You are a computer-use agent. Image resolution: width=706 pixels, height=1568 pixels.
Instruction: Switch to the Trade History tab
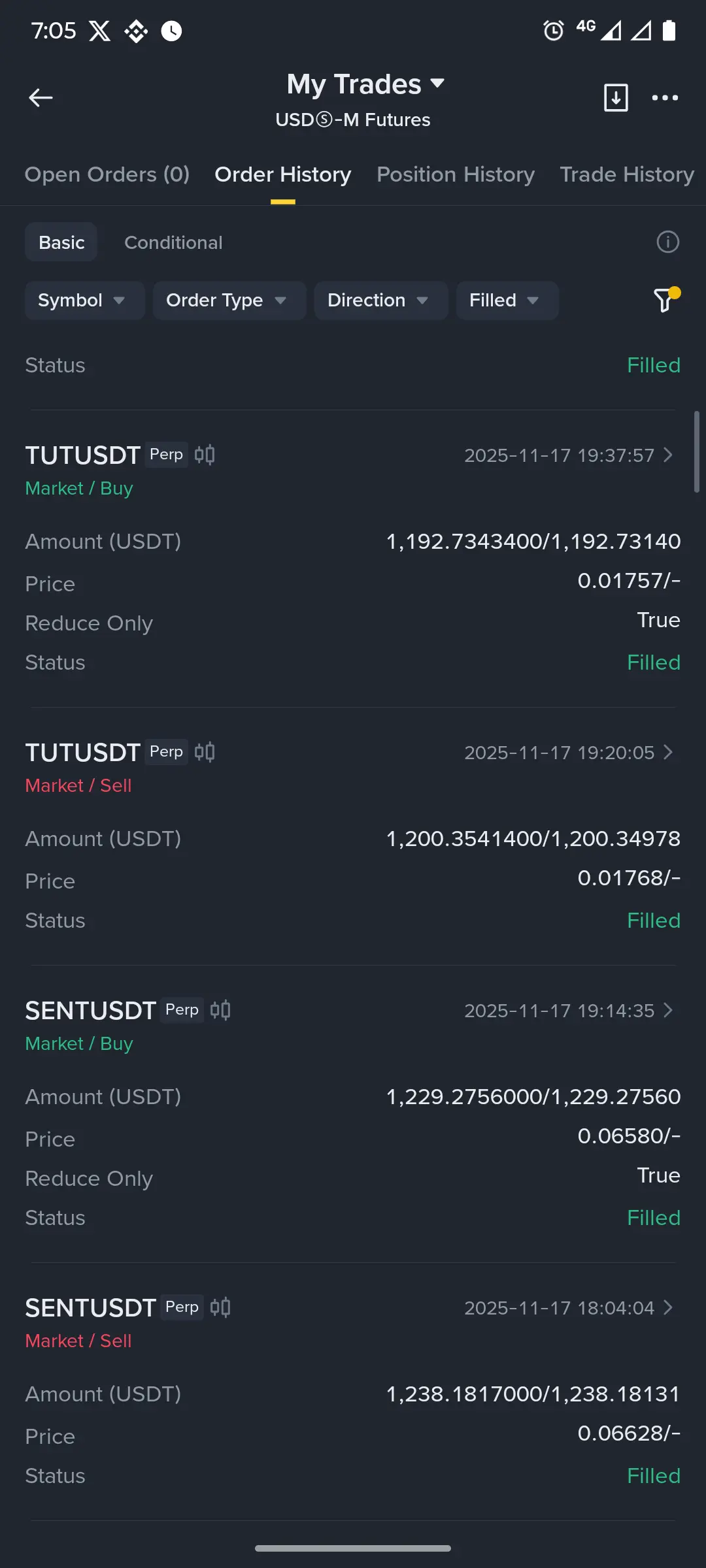pyautogui.click(x=627, y=174)
